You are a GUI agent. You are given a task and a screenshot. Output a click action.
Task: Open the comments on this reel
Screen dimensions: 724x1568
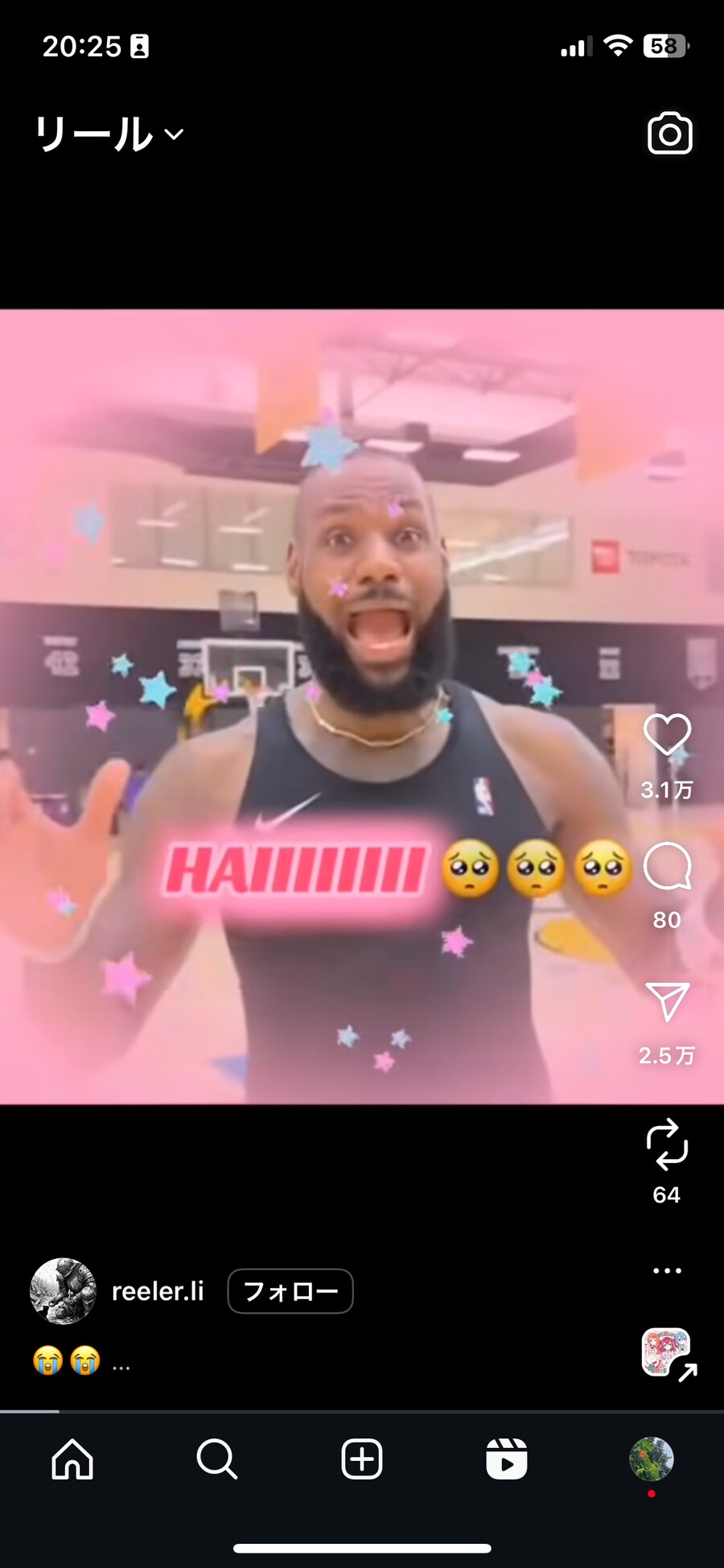coord(667,867)
